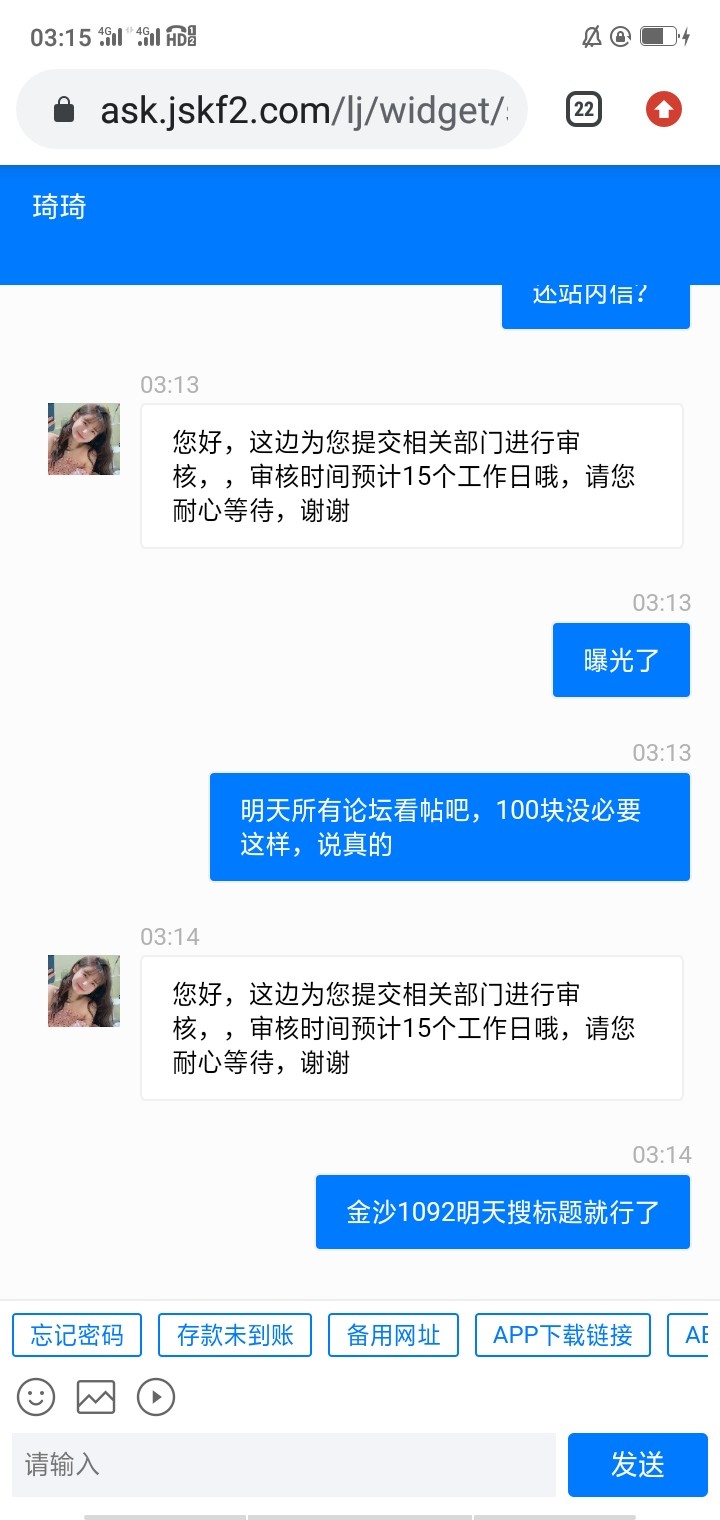Tap the blue 曝光了 message bubble

click(620, 660)
